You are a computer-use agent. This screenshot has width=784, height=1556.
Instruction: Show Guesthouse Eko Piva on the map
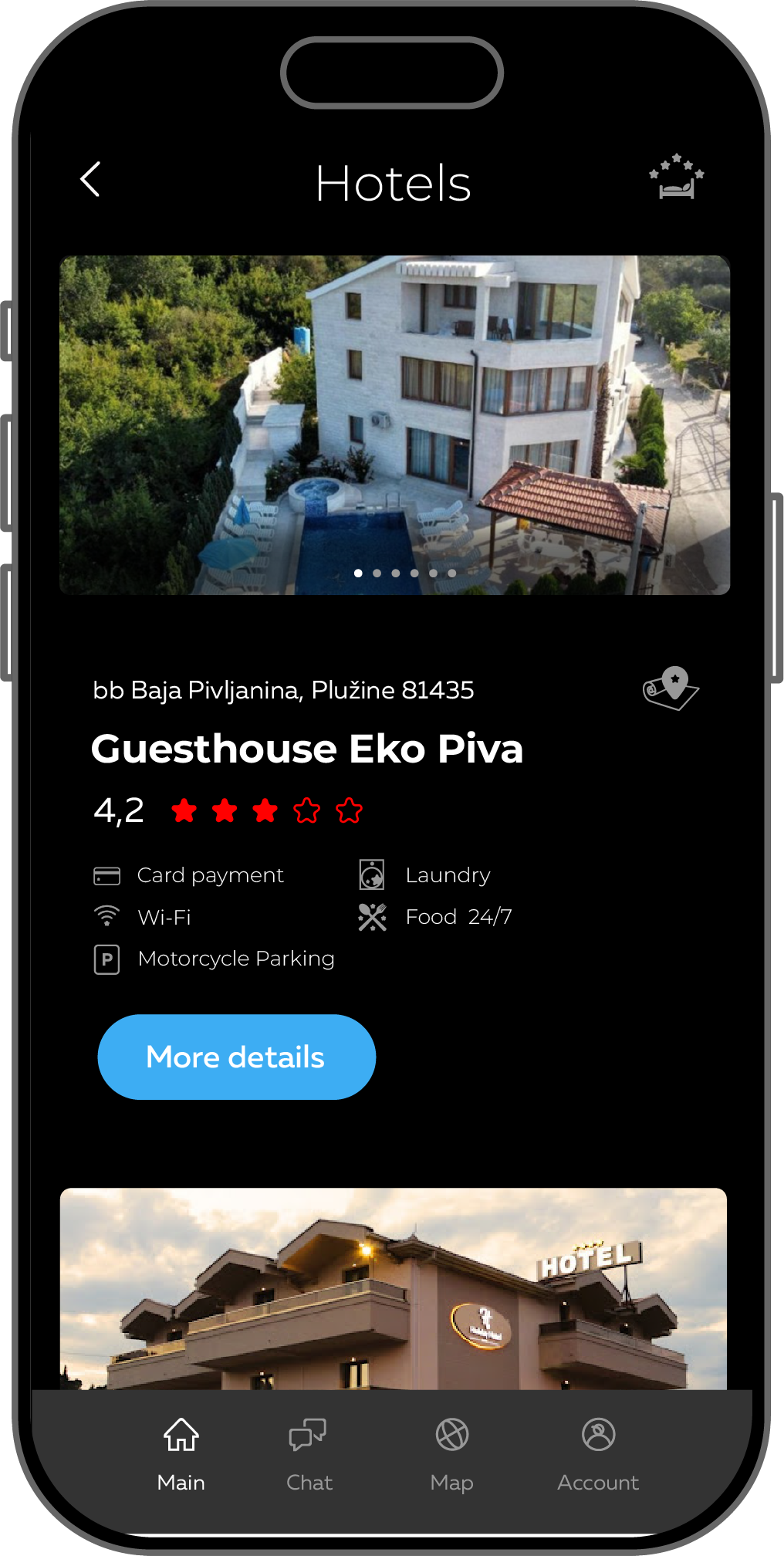click(671, 688)
